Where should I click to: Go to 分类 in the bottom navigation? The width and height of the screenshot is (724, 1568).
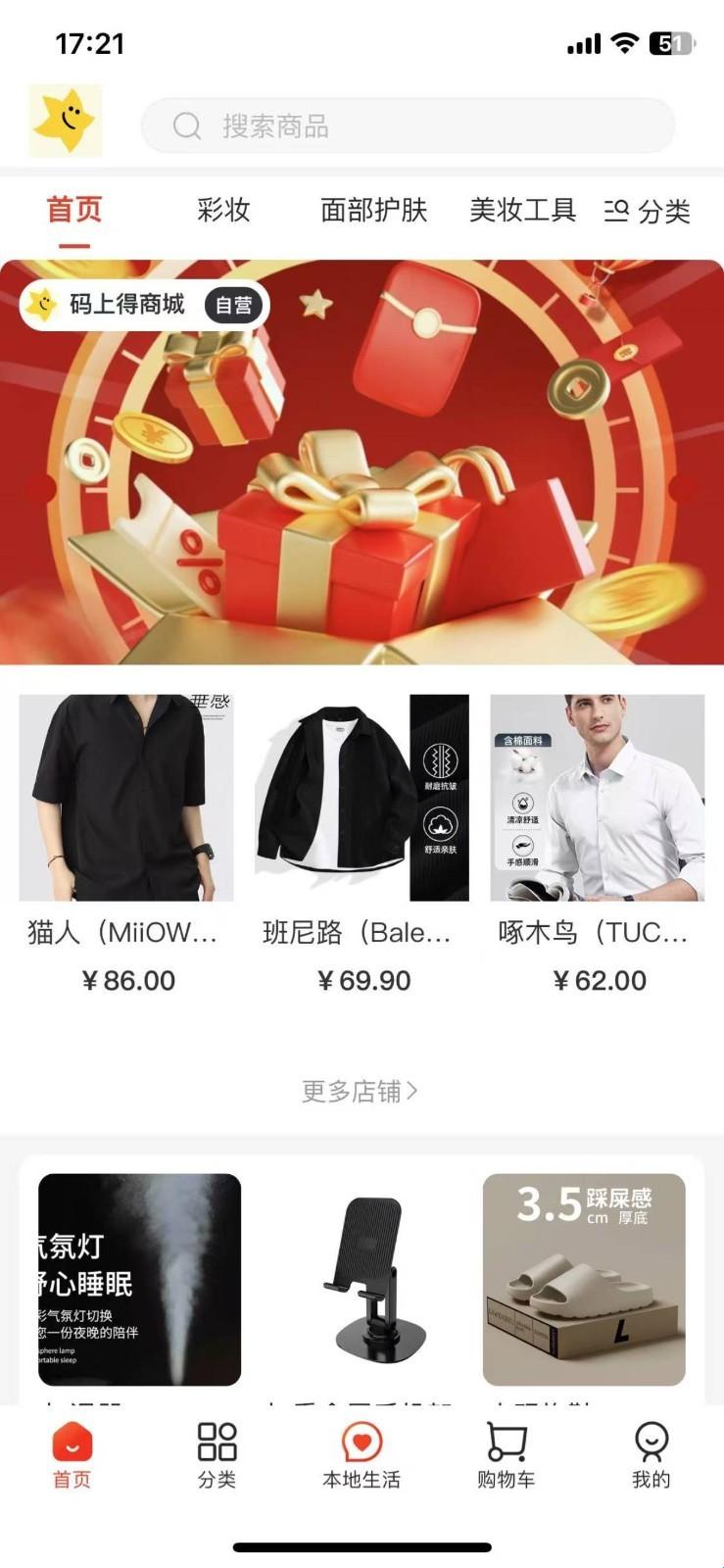pyautogui.click(x=217, y=1455)
